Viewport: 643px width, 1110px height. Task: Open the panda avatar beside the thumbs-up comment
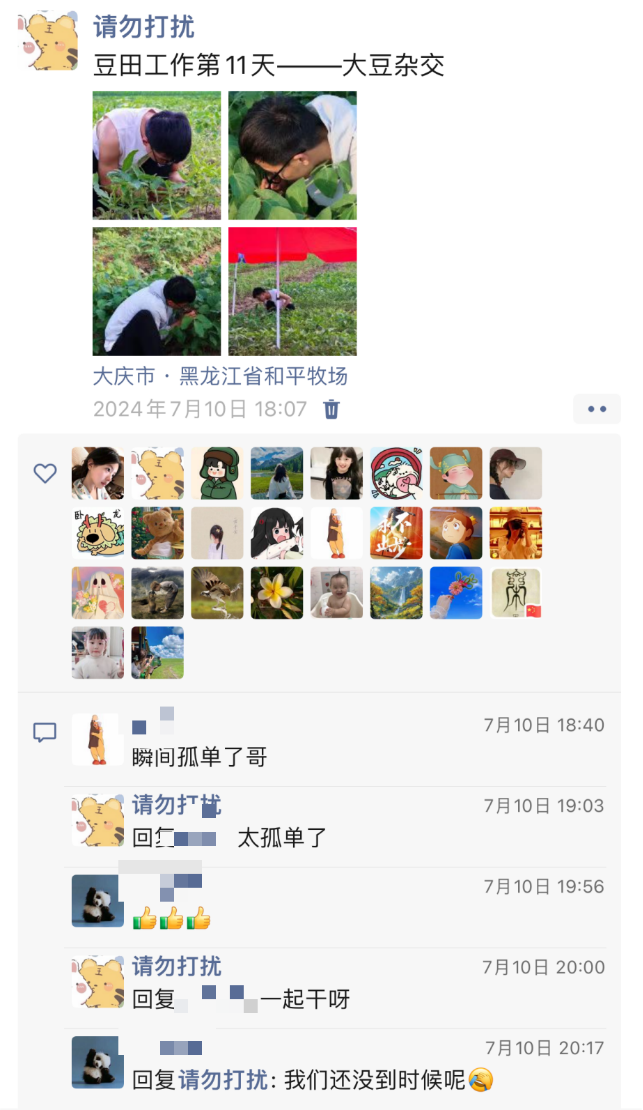coord(97,900)
